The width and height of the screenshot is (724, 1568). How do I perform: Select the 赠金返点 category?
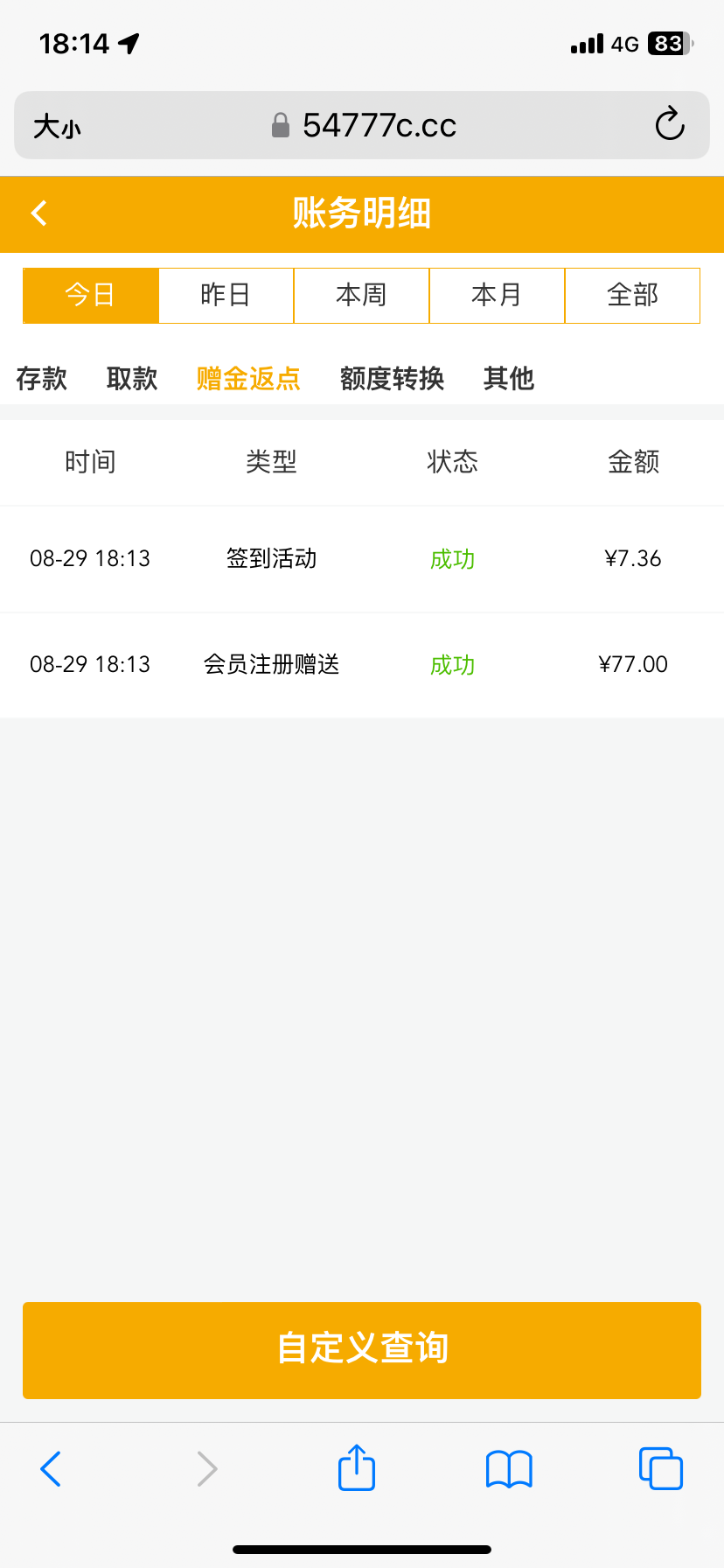pyautogui.click(x=248, y=379)
